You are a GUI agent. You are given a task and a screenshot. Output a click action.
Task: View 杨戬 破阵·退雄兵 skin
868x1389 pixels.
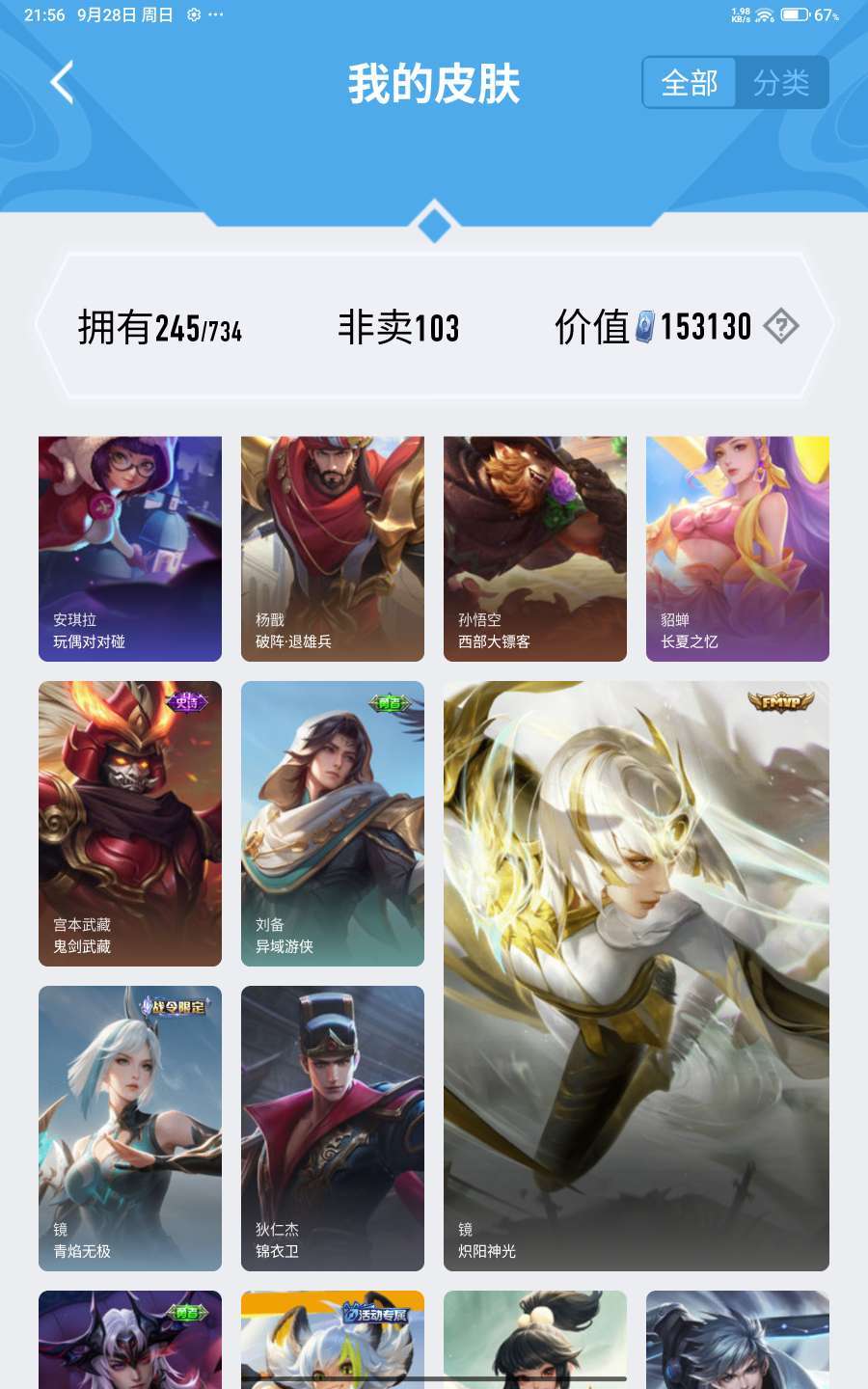click(x=333, y=548)
